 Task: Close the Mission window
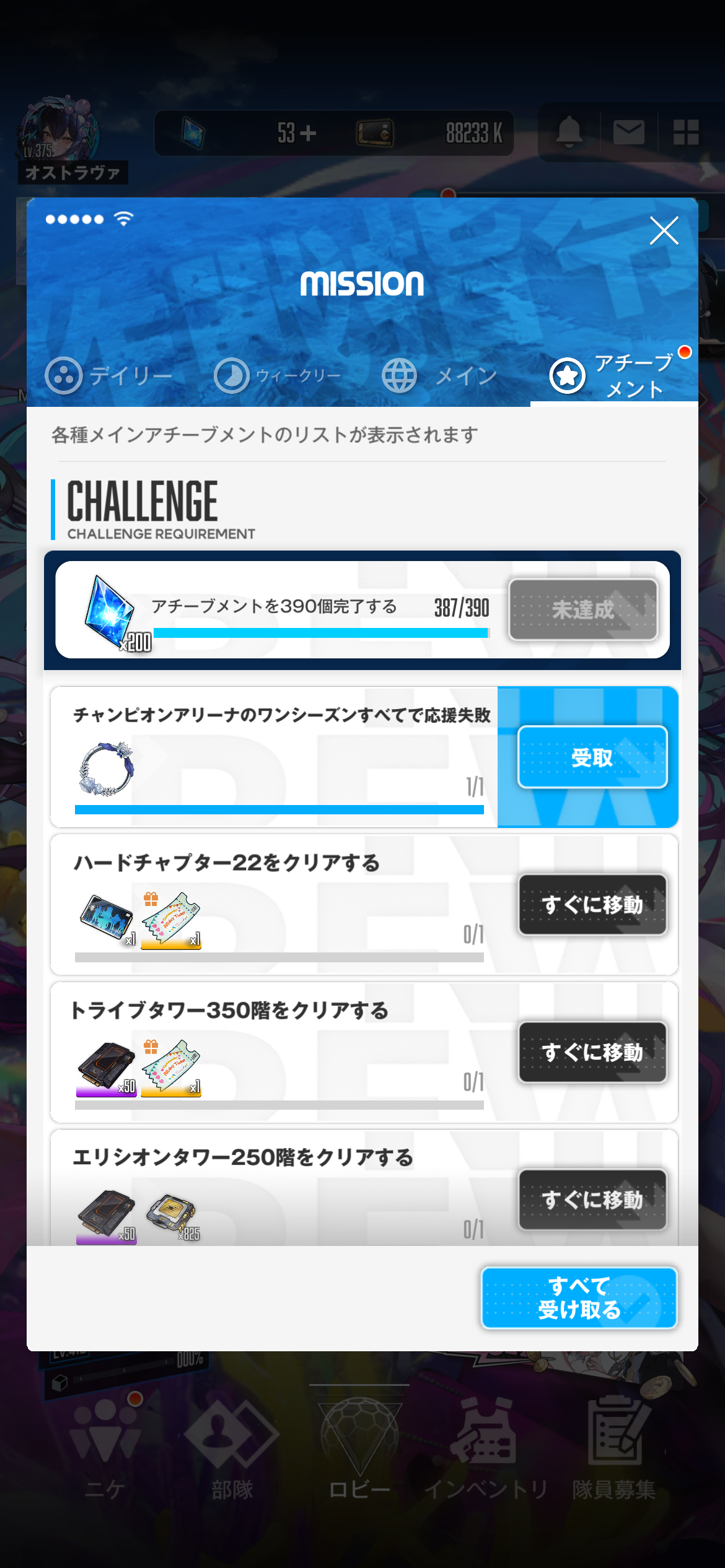(664, 230)
